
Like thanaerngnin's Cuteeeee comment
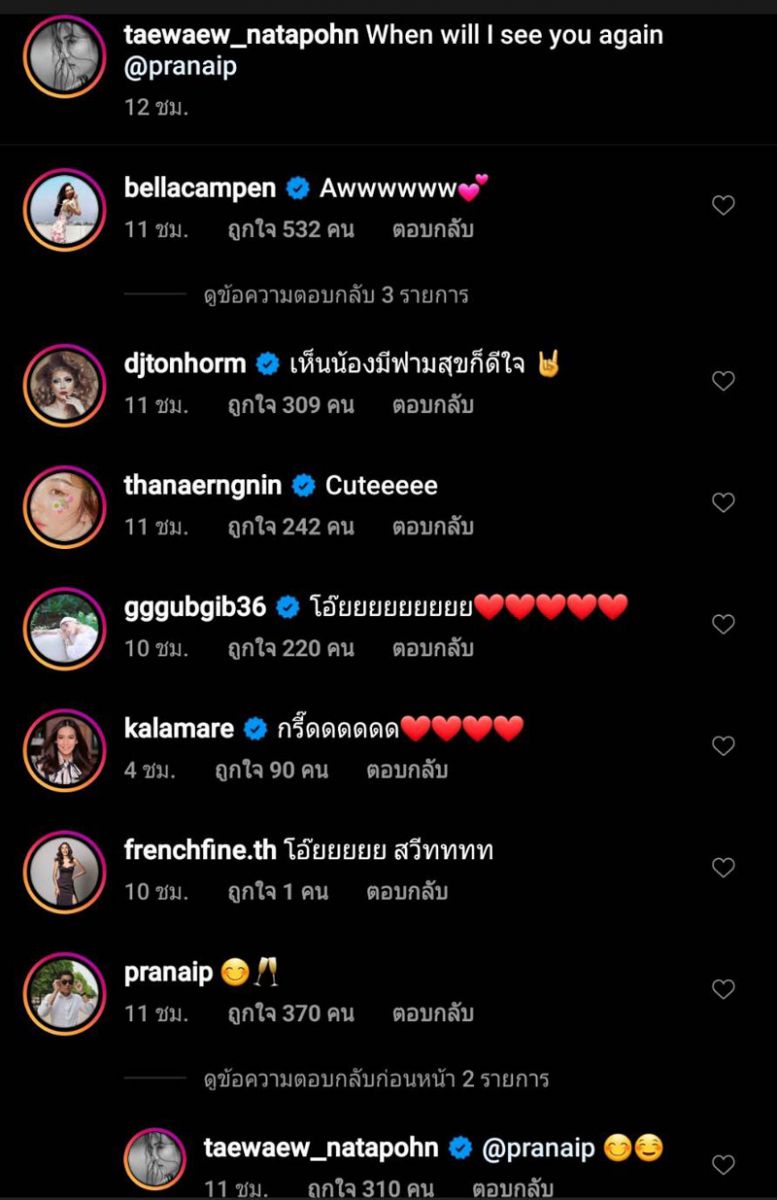point(723,503)
